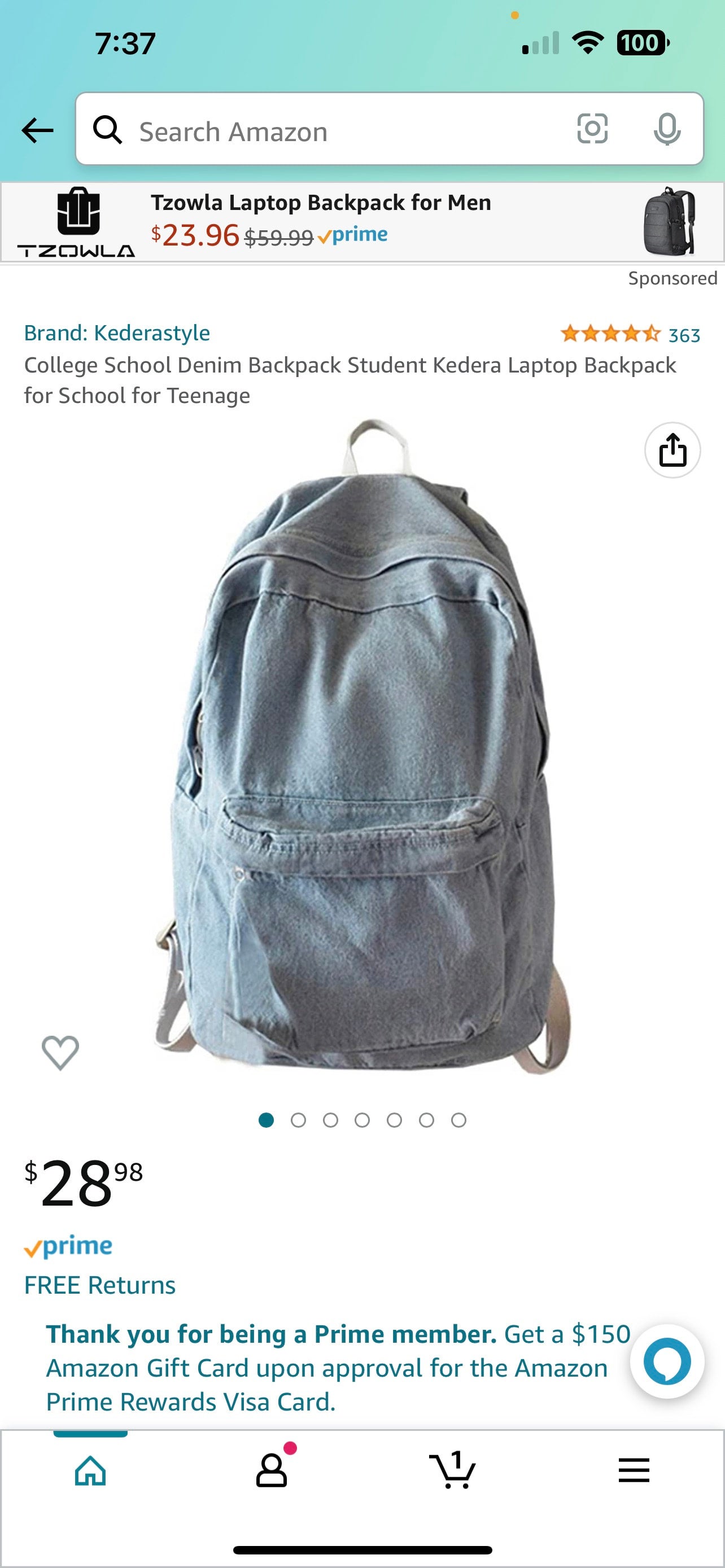Open the camera lens search
The height and width of the screenshot is (1568, 725).
pyautogui.click(x=592, y=129)
